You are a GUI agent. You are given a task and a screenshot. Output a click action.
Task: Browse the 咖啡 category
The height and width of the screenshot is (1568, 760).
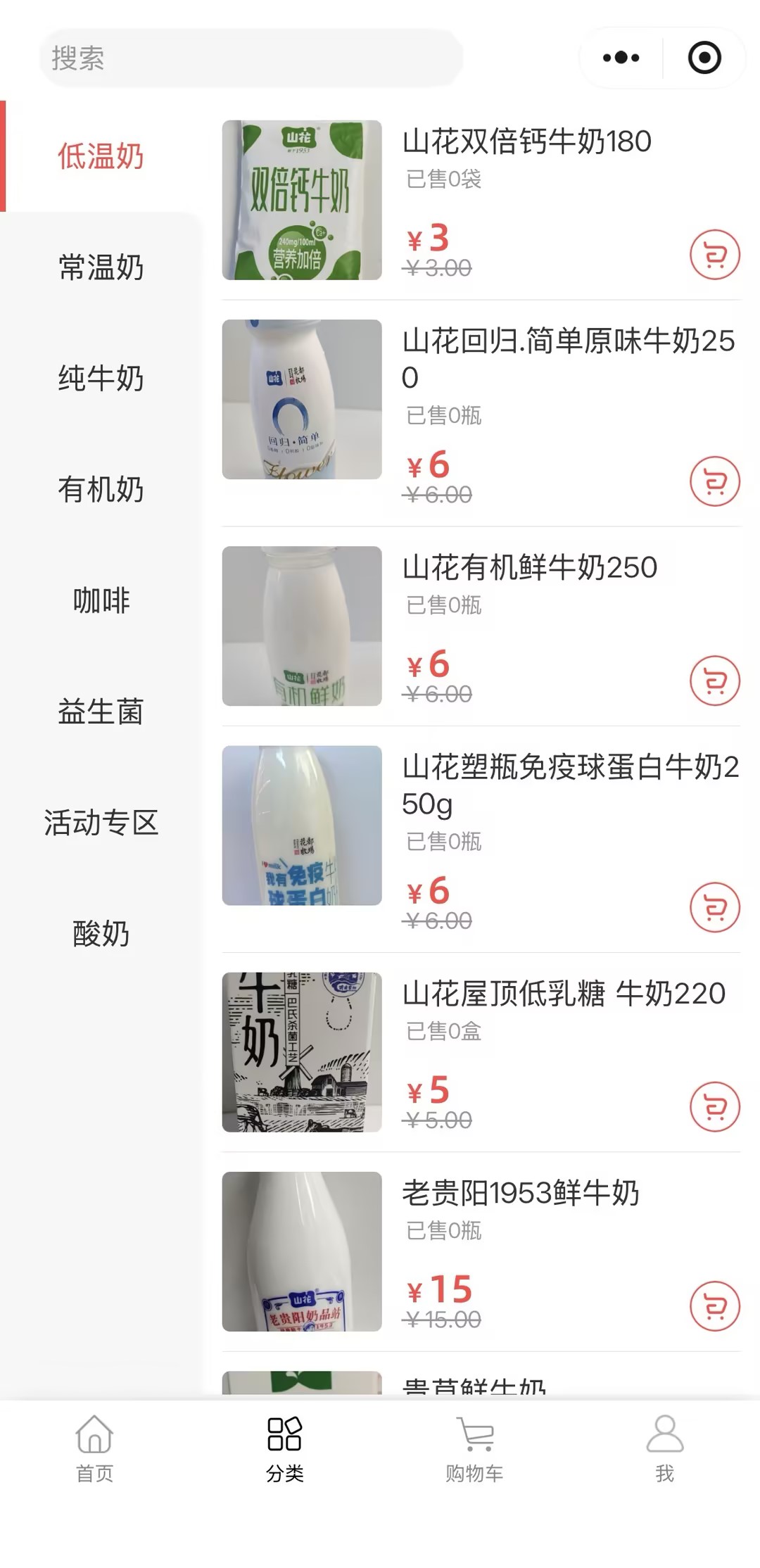(x=101, y=600)
